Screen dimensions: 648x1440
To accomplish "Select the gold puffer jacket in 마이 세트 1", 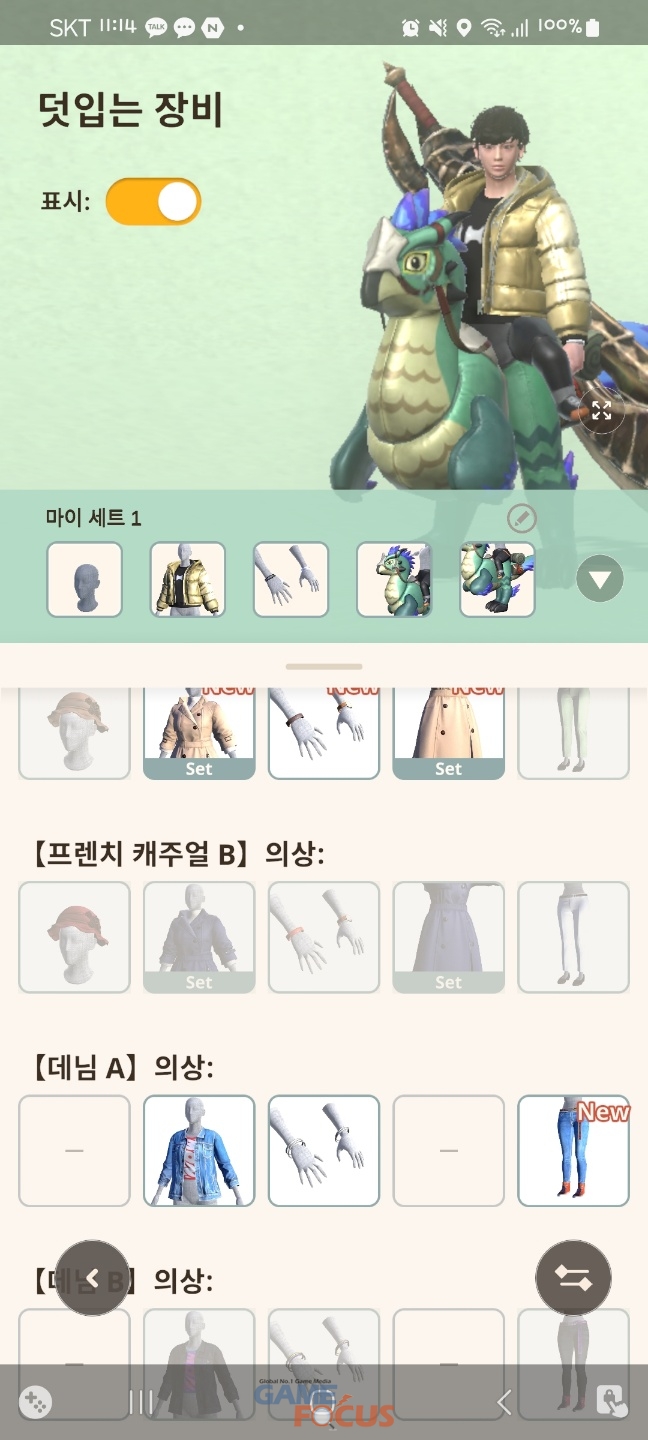I will (188, 580).
